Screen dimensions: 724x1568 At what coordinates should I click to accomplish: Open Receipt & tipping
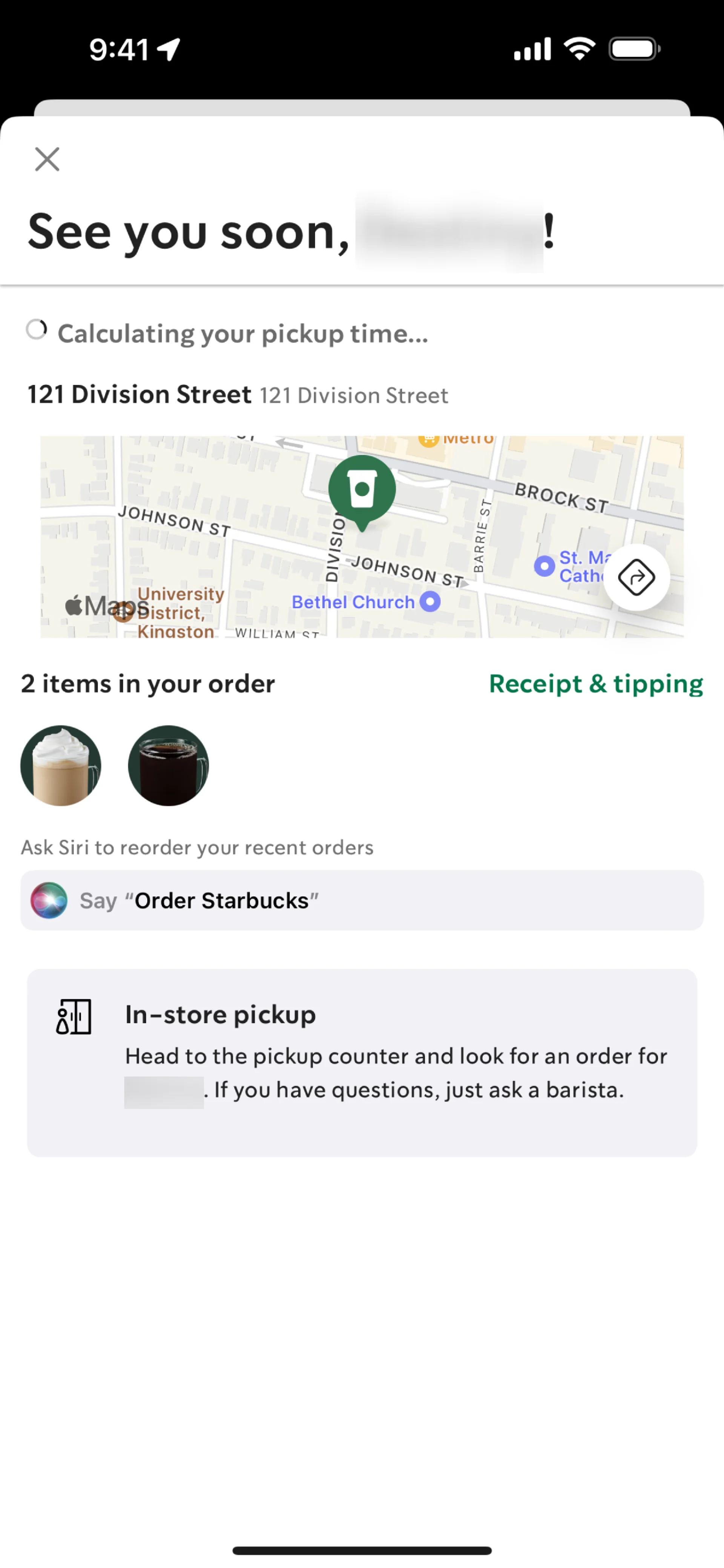[595, 684]
